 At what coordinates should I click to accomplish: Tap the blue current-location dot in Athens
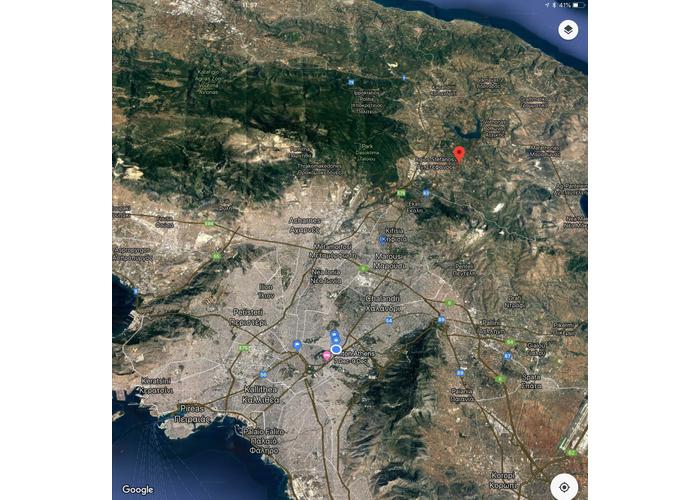pyautogui.click(x=337, y=350)
